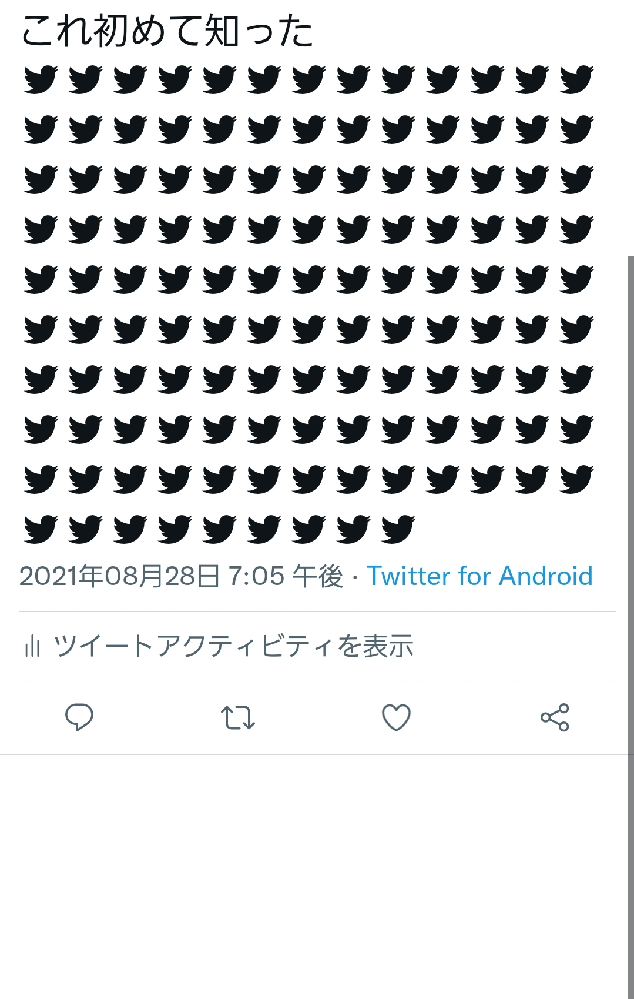Screen dimensions: 634x999
Task: Like this tweet
Action: (397, 717)
